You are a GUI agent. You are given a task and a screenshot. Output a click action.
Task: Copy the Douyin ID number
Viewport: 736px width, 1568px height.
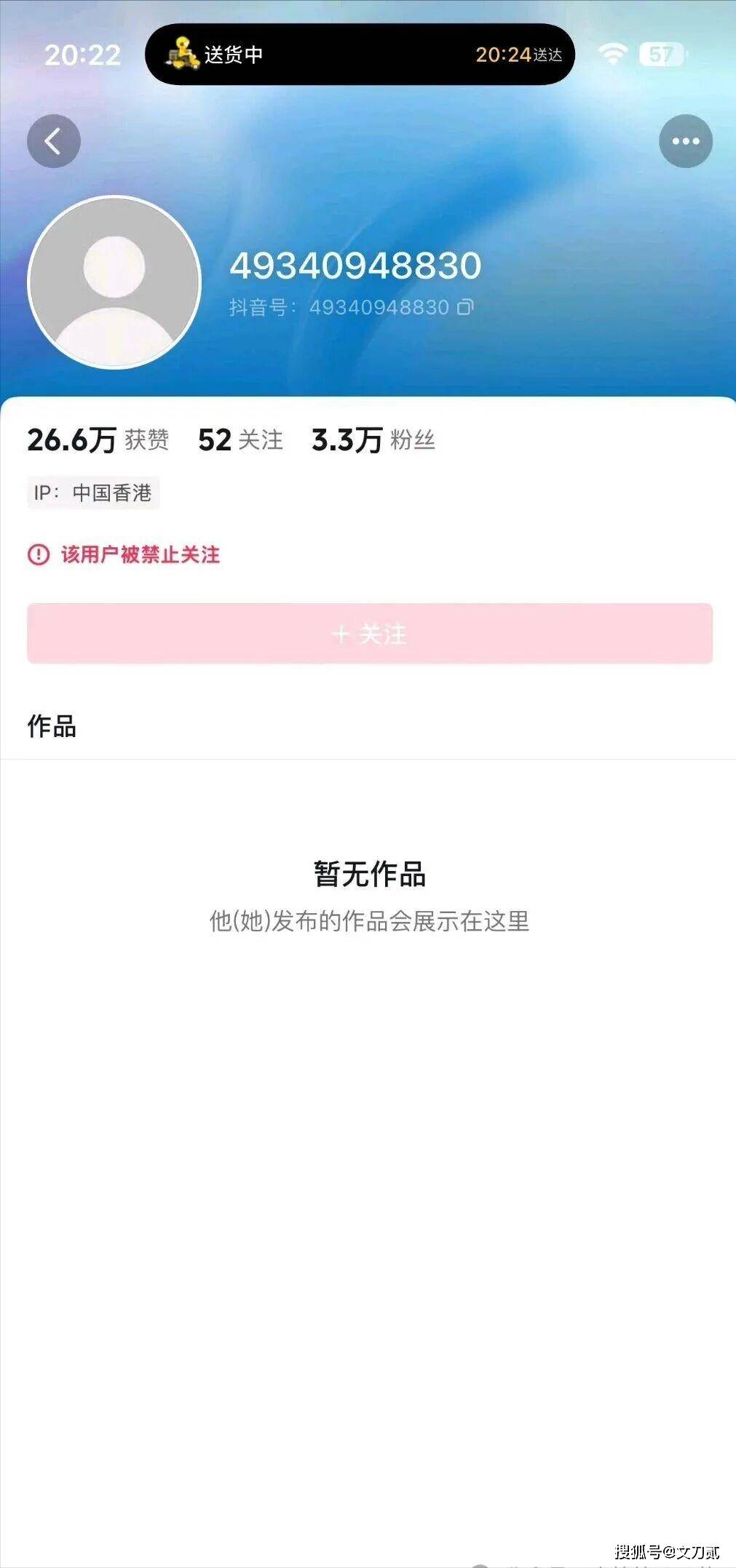pyautogui.click(x=465, y=307)
